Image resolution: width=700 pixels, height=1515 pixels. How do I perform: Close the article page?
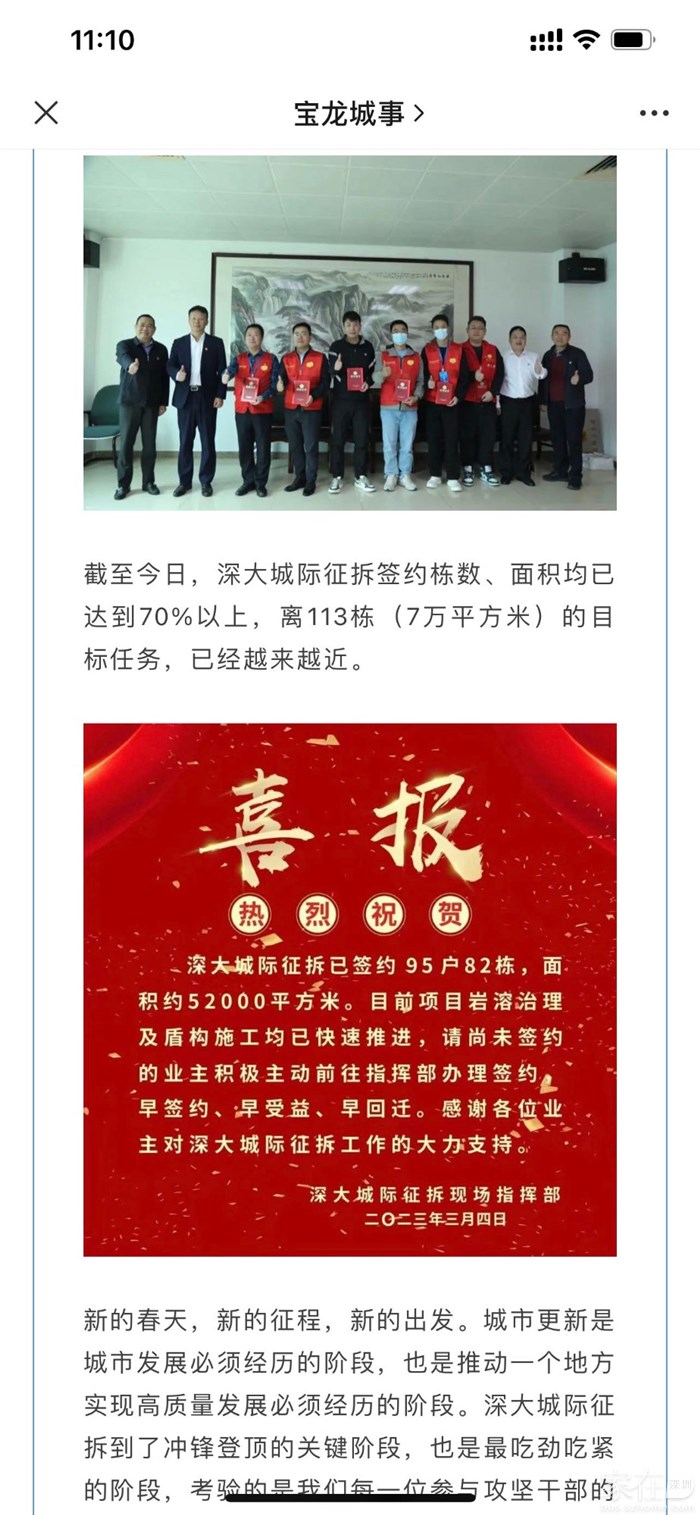pos(46,113)
